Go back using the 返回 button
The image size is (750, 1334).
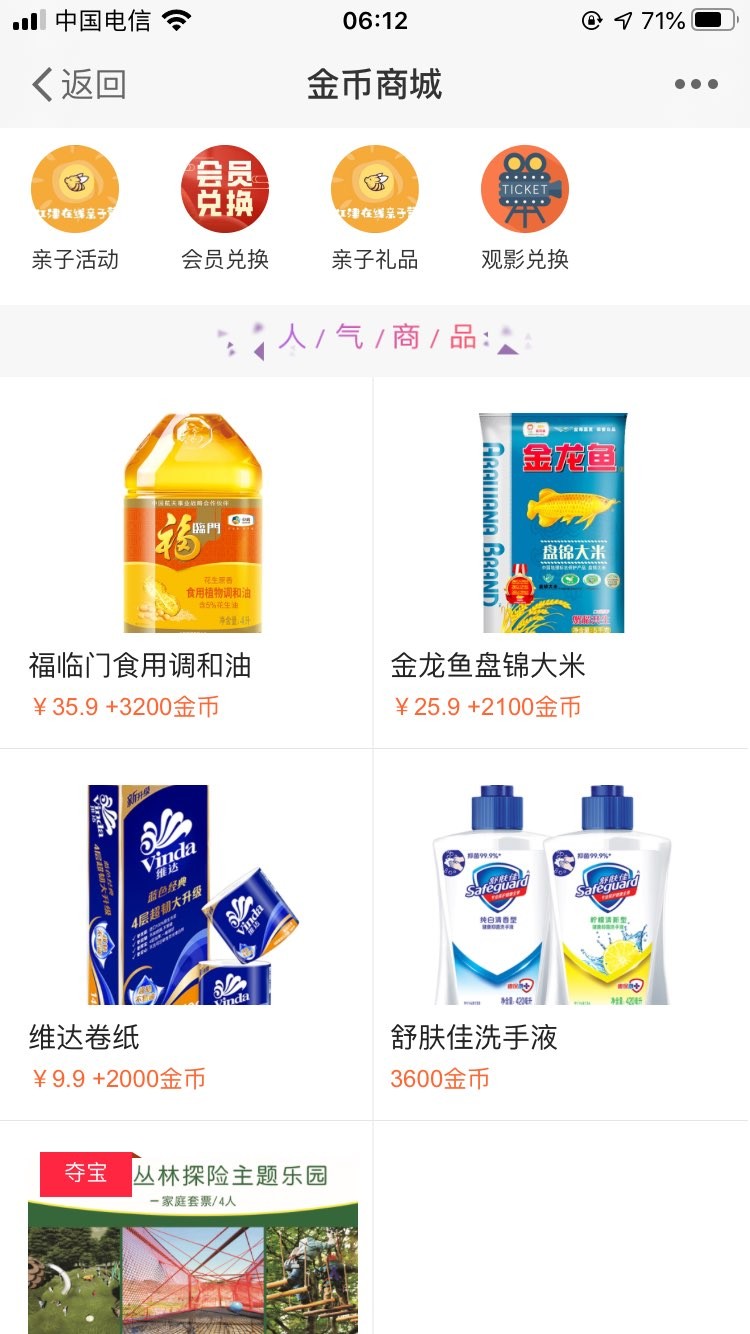coord(78,85)
